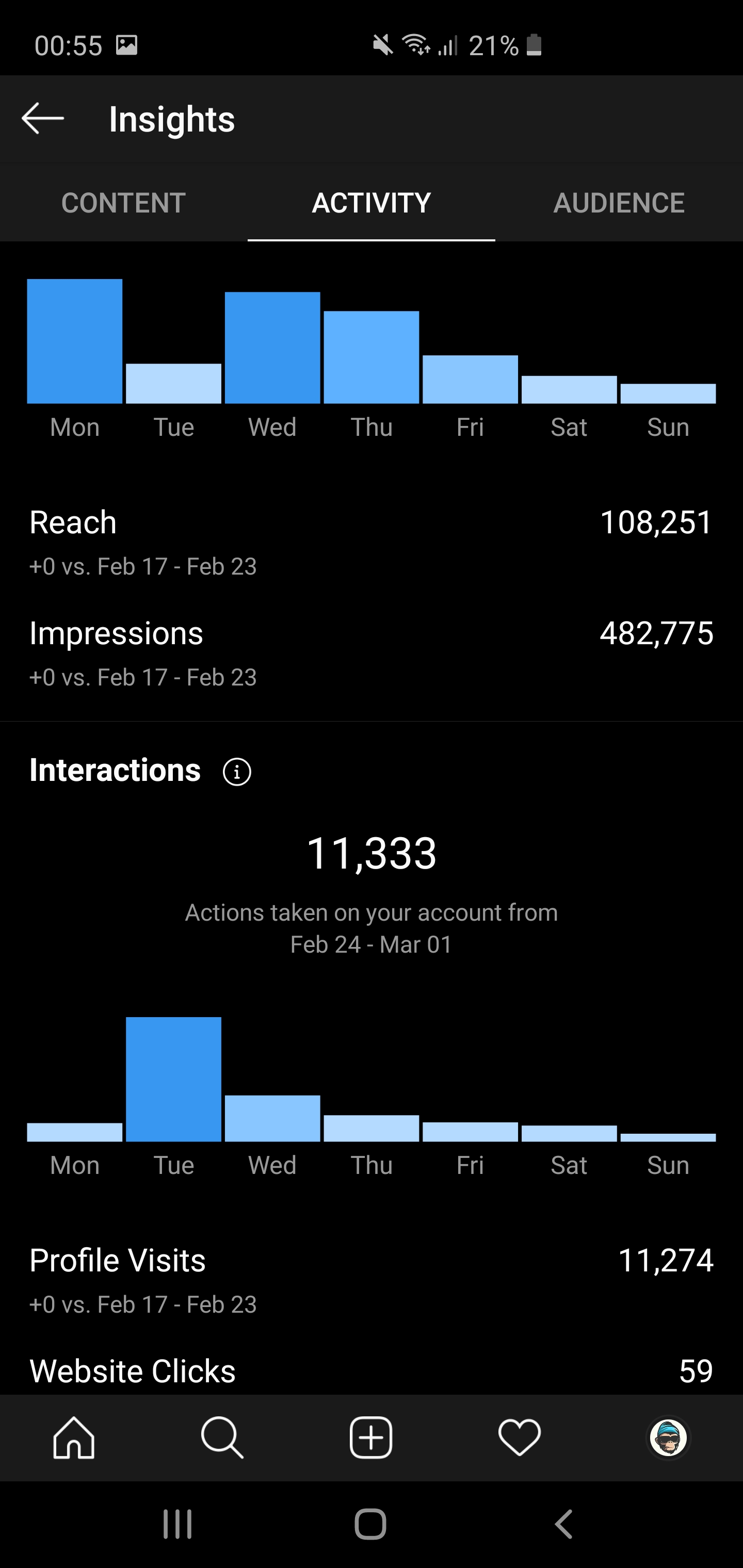This screenshot has width=743, height=1568.
Task: Open the search and explore tab
Action: (x=222, y=1438)
